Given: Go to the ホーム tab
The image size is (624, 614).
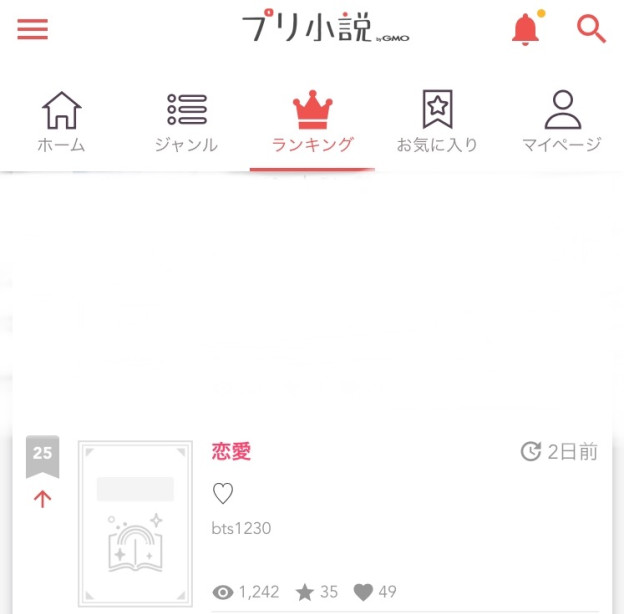Looking at the screenshot, I should point(61,121).
